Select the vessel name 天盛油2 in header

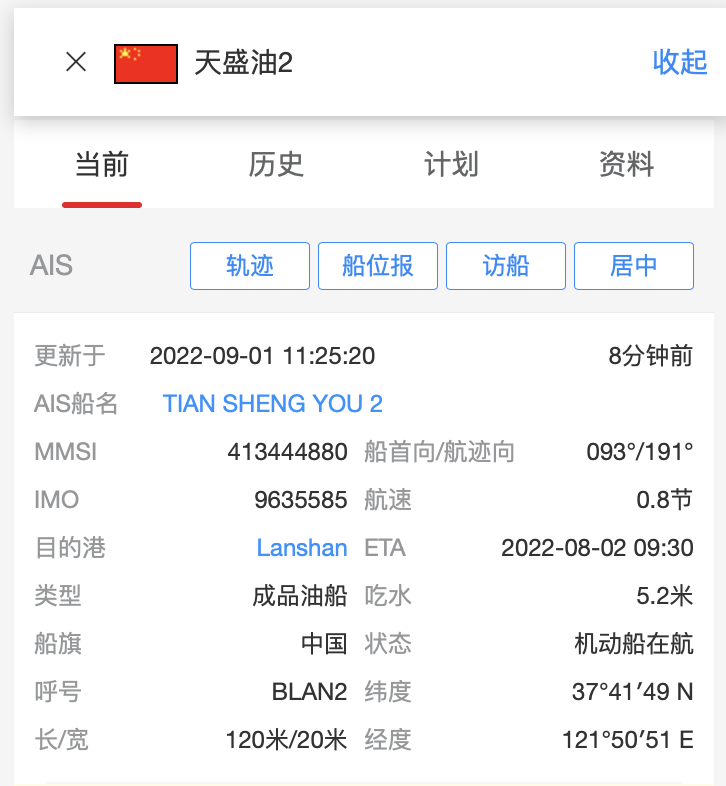click(239, 62)
